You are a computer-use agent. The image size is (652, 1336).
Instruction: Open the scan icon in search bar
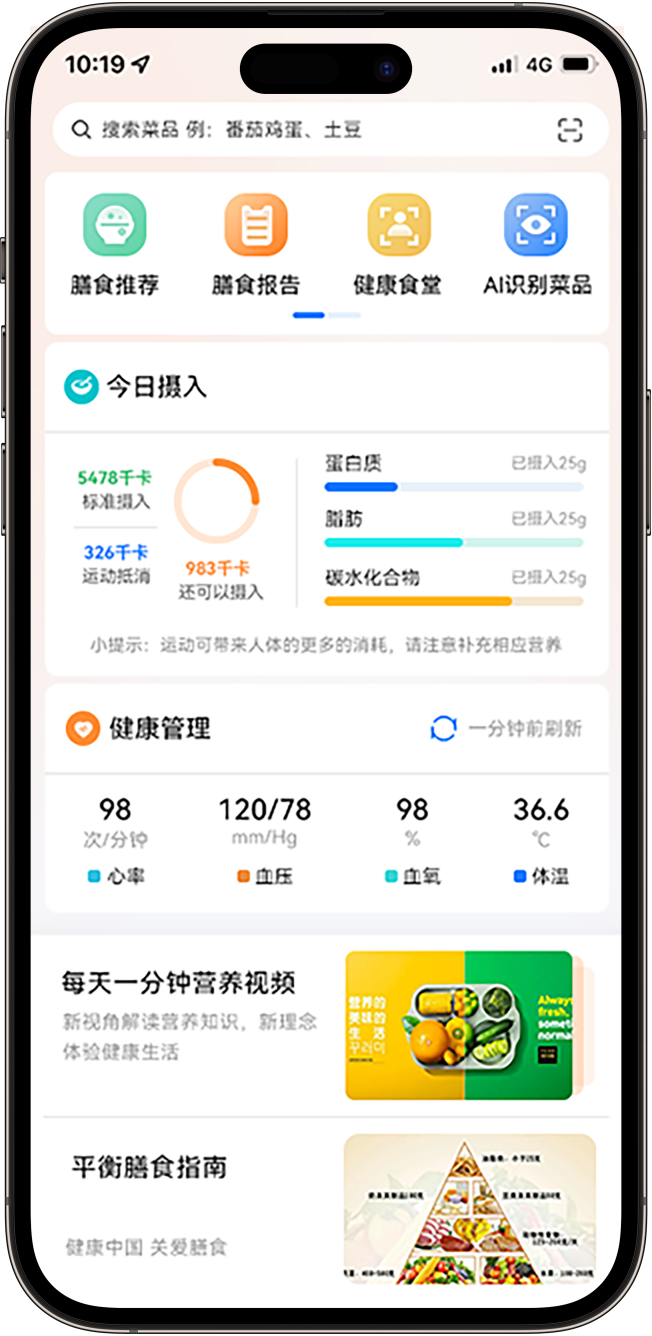[569, 130]
